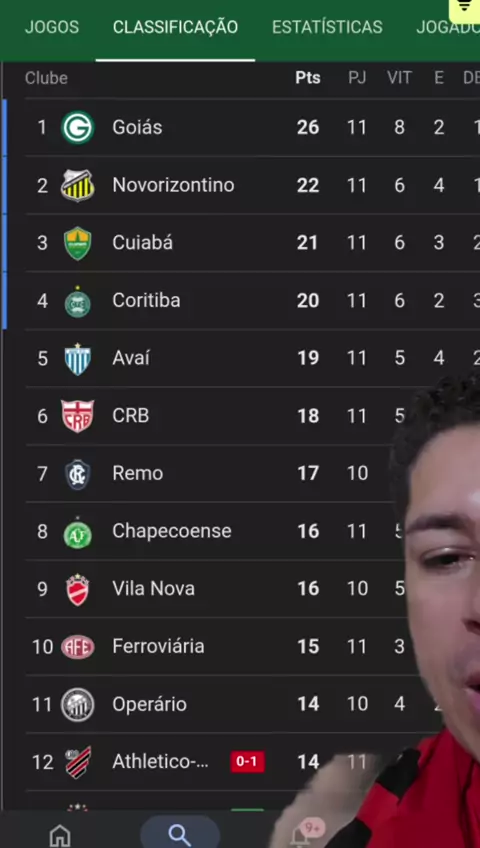Open the Coritiba team row
Screen dimensions: 480x848
click(x=252, y=301)
